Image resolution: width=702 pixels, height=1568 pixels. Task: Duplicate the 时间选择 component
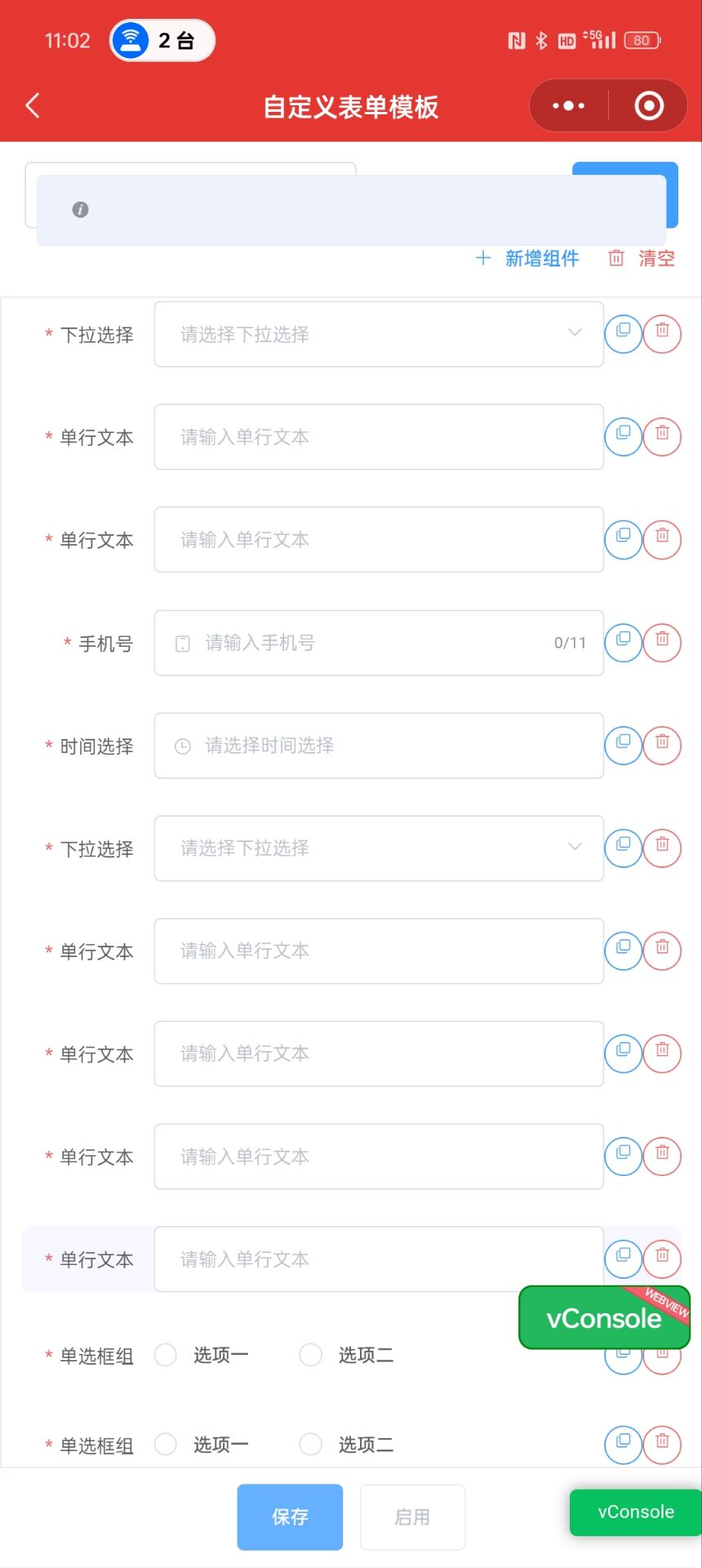(623, 744)
